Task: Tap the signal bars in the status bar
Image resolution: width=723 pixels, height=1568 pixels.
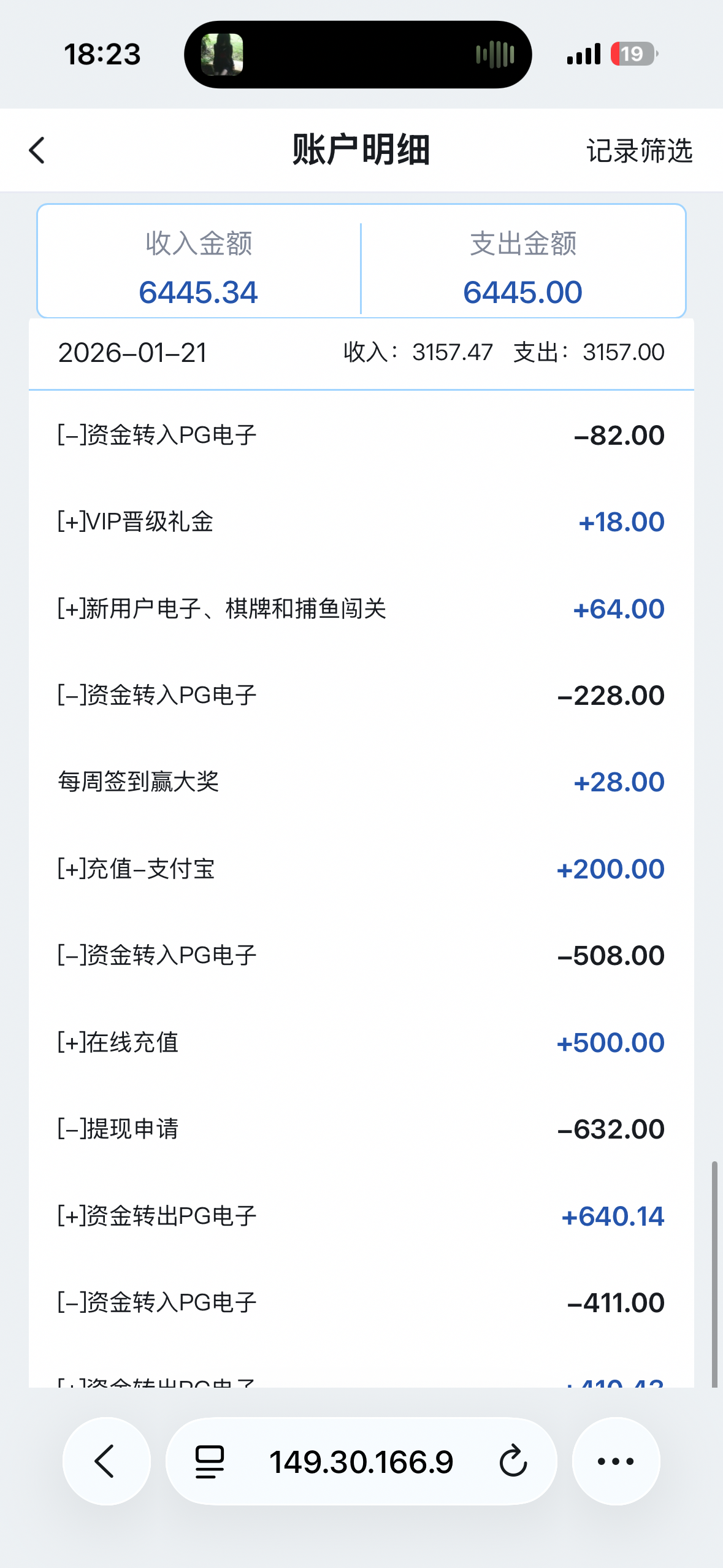Action: (583, 54)
